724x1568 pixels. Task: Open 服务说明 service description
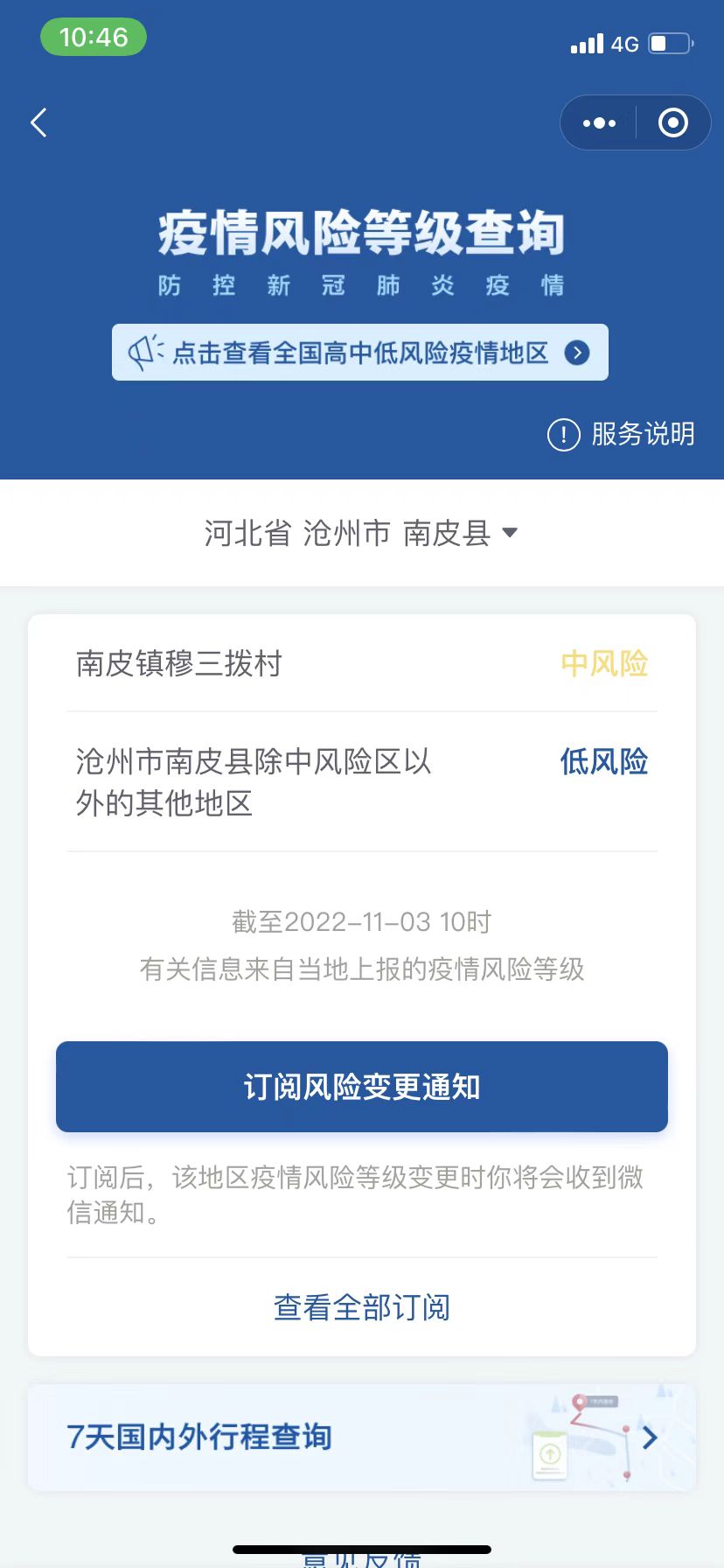tap(621, 434)
